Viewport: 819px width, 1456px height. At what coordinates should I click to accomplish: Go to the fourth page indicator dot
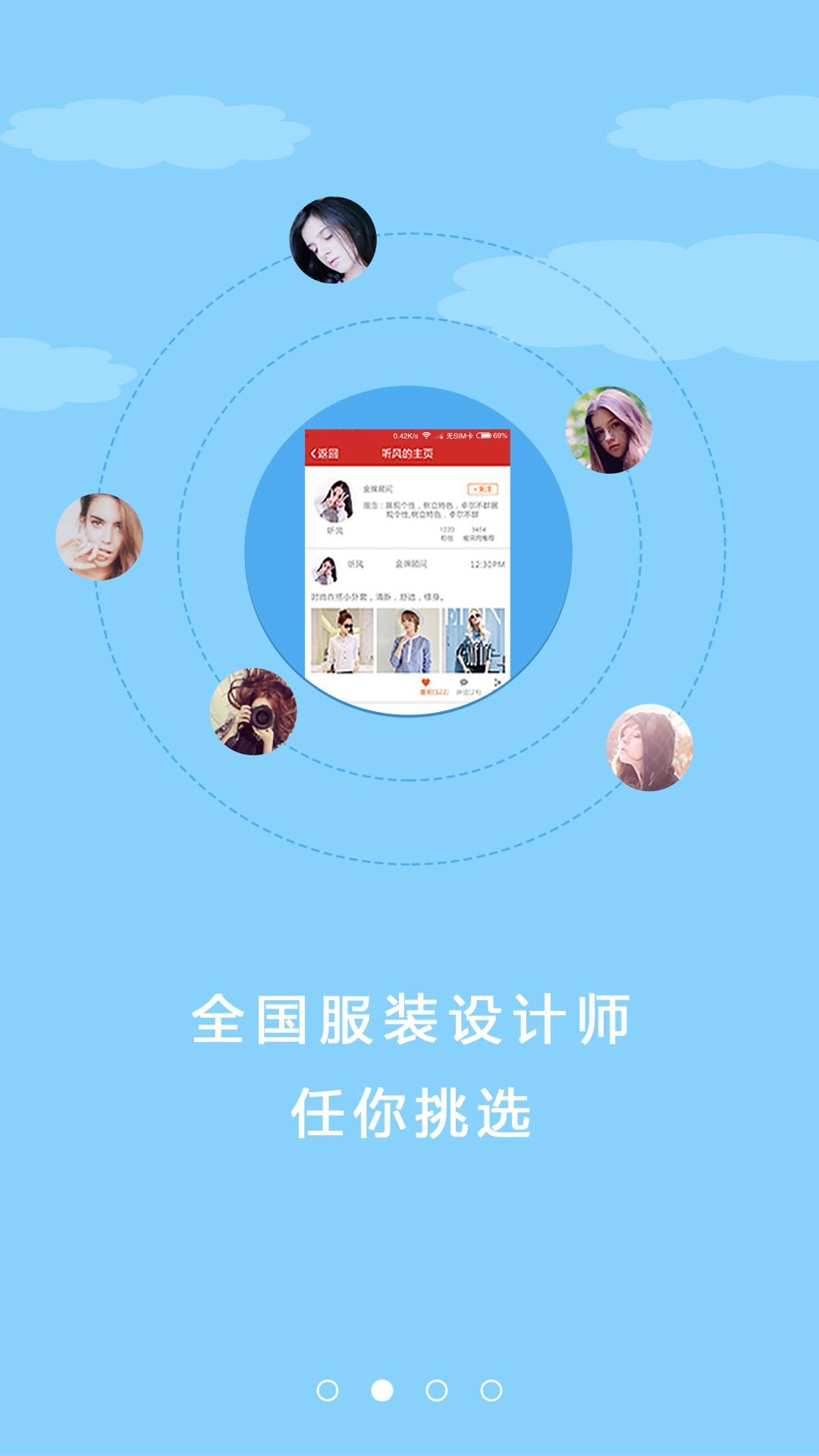[491, 1391]
